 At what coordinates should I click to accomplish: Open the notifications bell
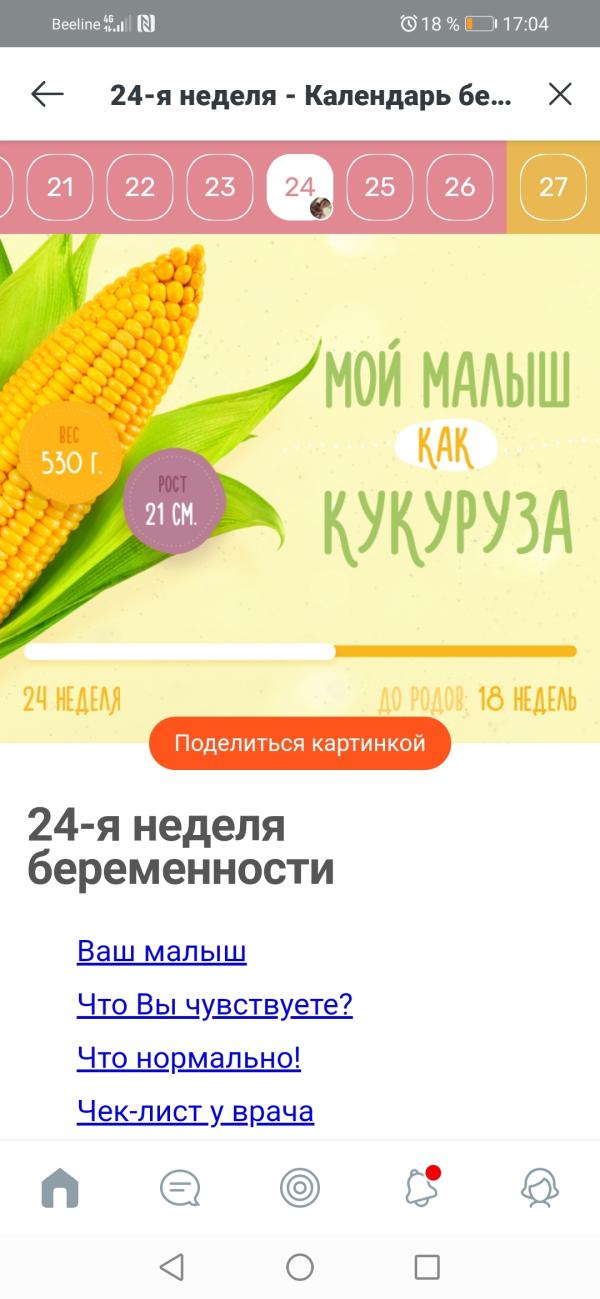point(421,1188)
